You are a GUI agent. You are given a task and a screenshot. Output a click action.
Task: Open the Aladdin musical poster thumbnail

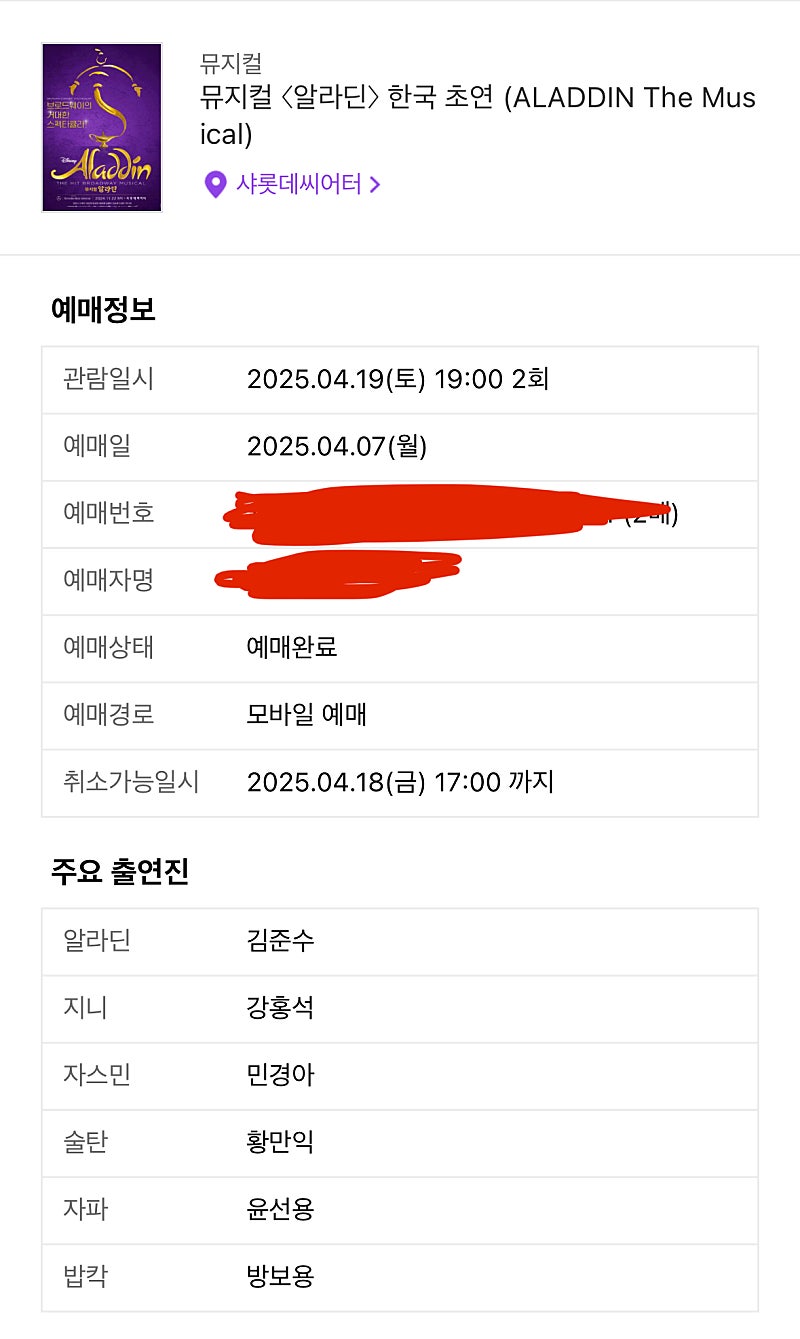click(102, 127)
